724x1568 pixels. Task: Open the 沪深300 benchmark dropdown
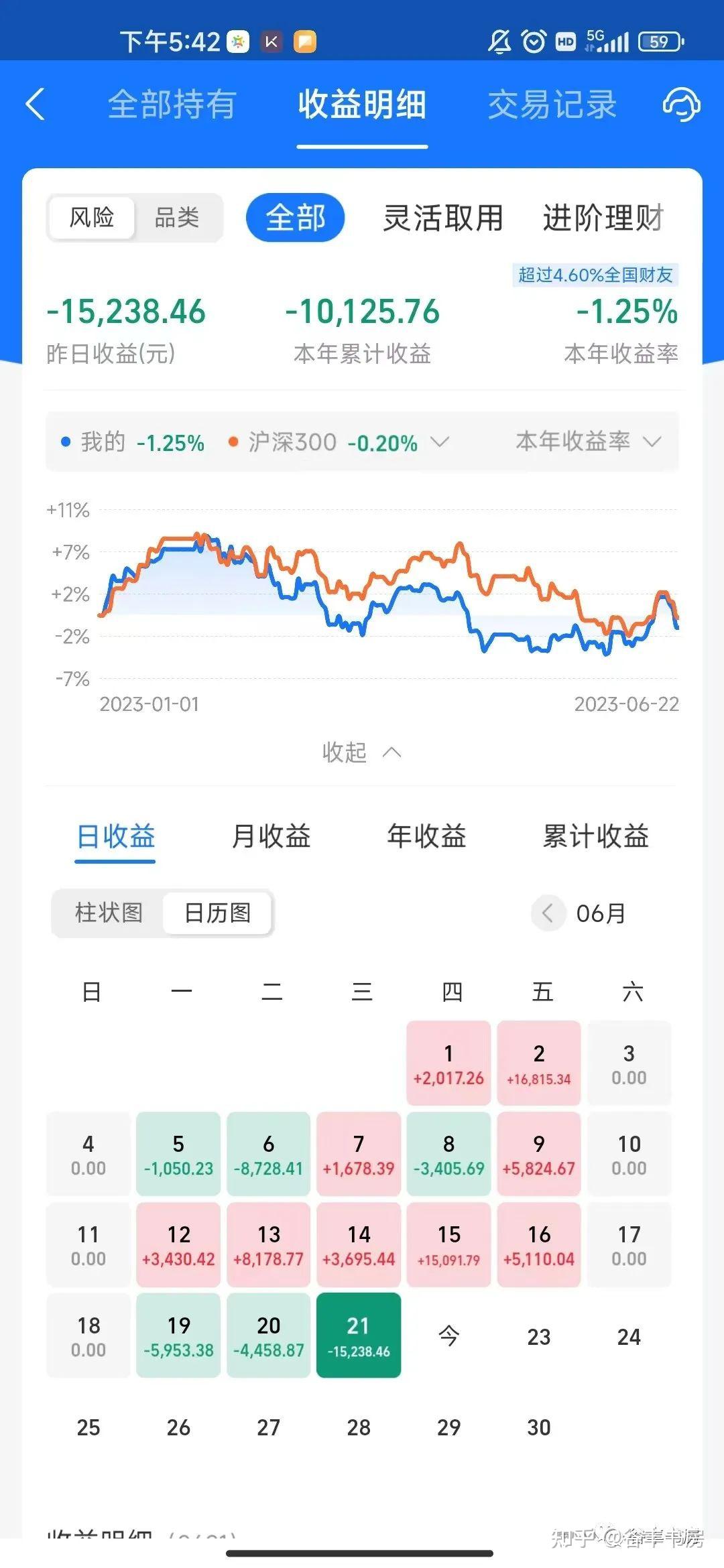[338, 442]
